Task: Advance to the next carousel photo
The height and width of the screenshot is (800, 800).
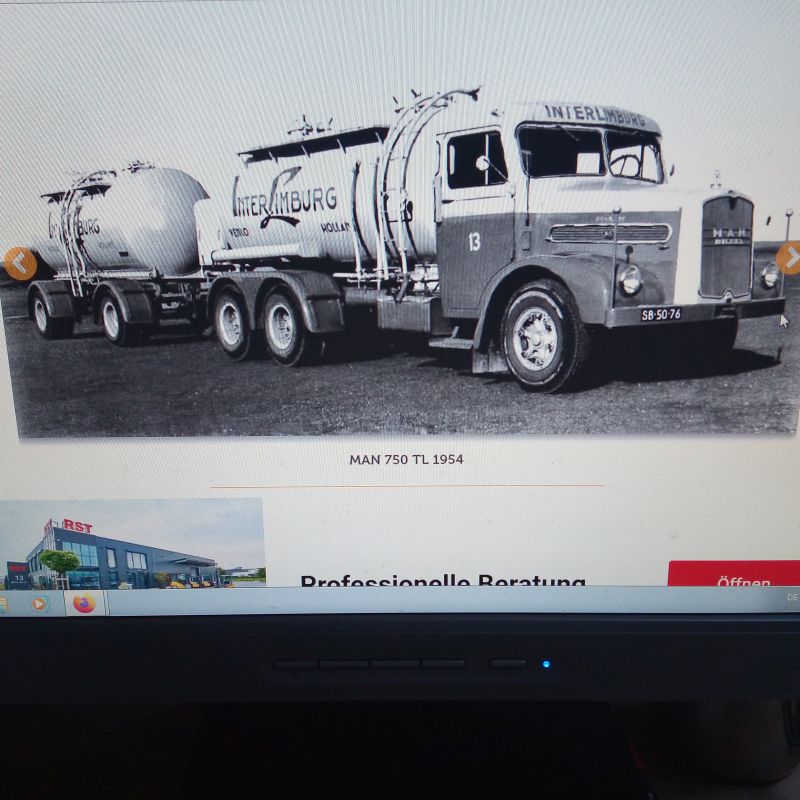Action: [x=789, y=258]
